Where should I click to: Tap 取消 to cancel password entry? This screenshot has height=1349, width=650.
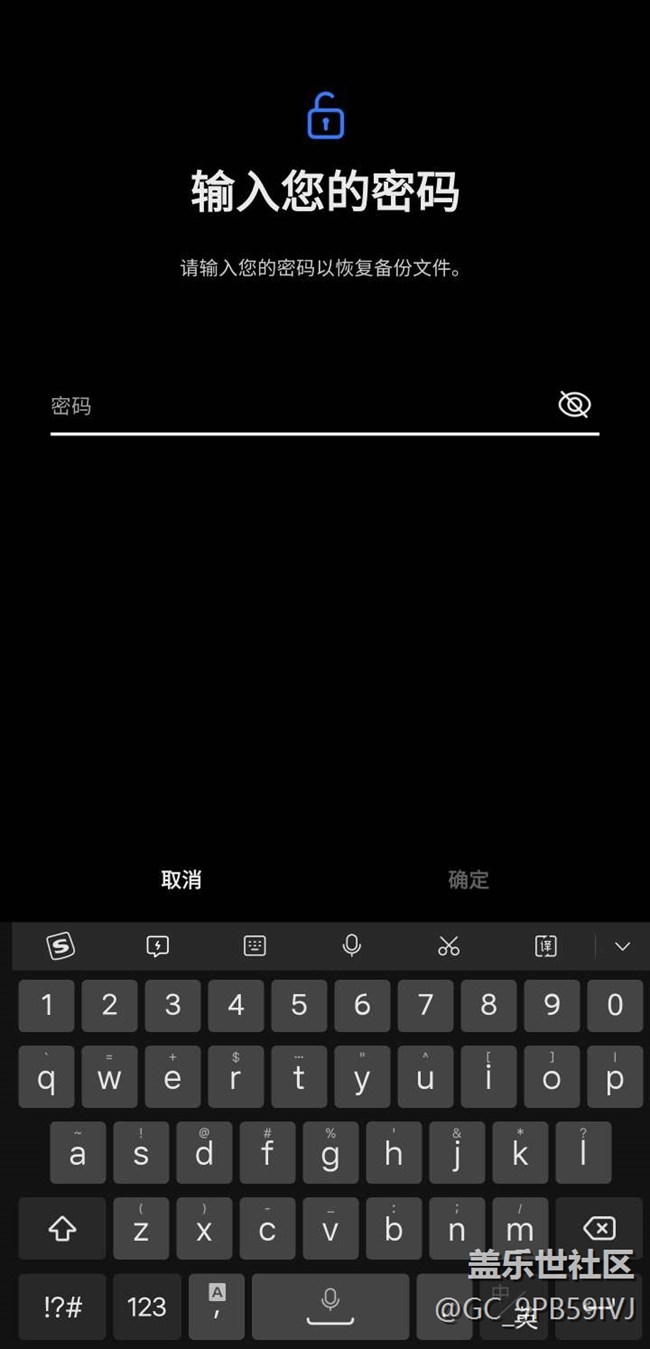point(181,880)
